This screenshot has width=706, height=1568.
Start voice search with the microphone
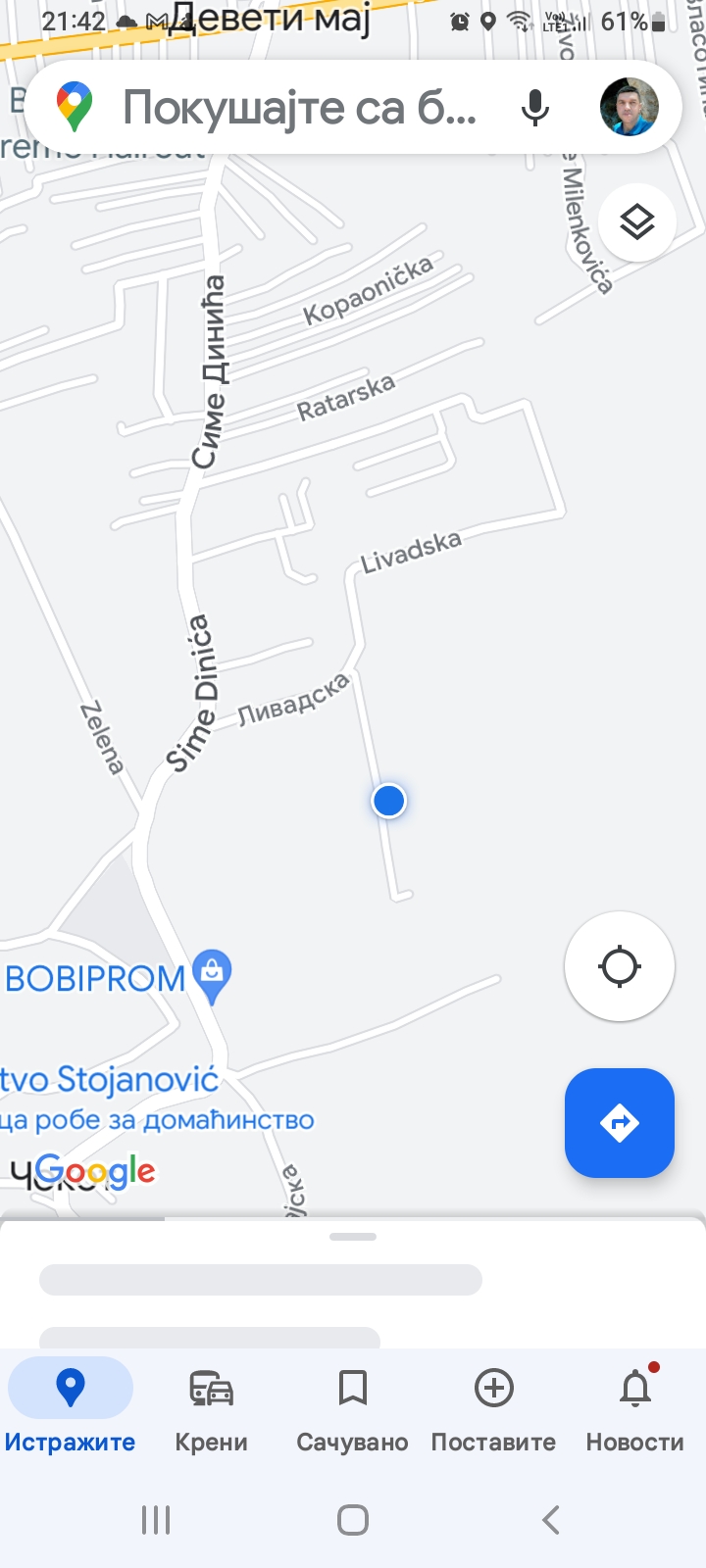[535, 108]
